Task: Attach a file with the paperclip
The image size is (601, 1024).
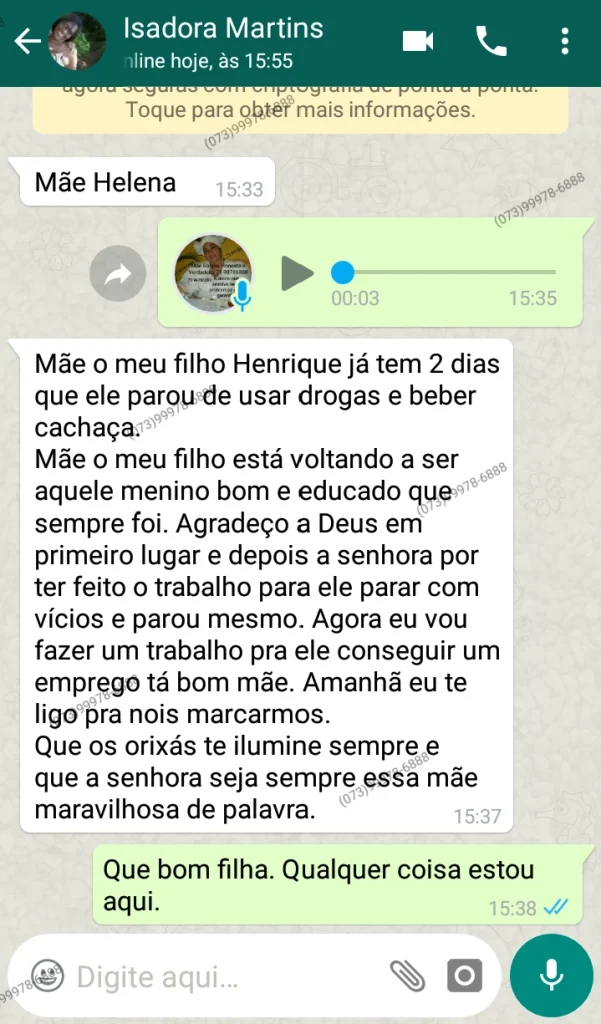Action: [407, 975]
